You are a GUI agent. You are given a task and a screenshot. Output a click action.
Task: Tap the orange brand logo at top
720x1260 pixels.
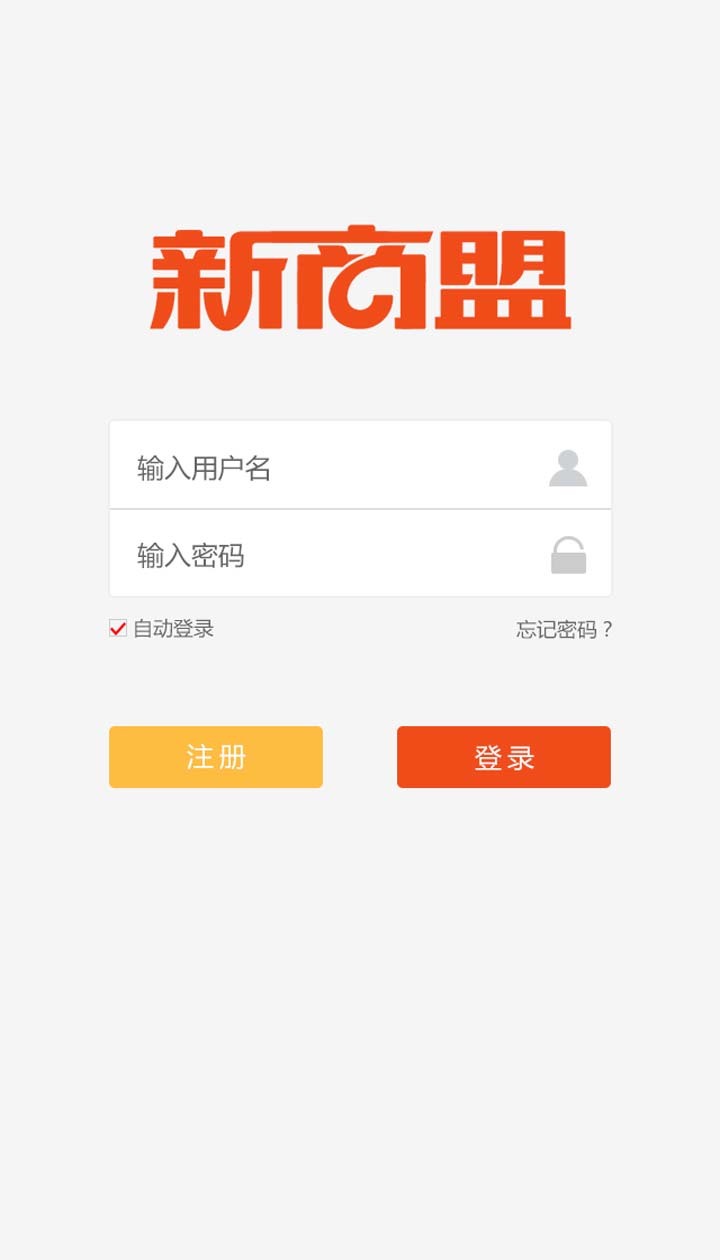coord(360,277)
